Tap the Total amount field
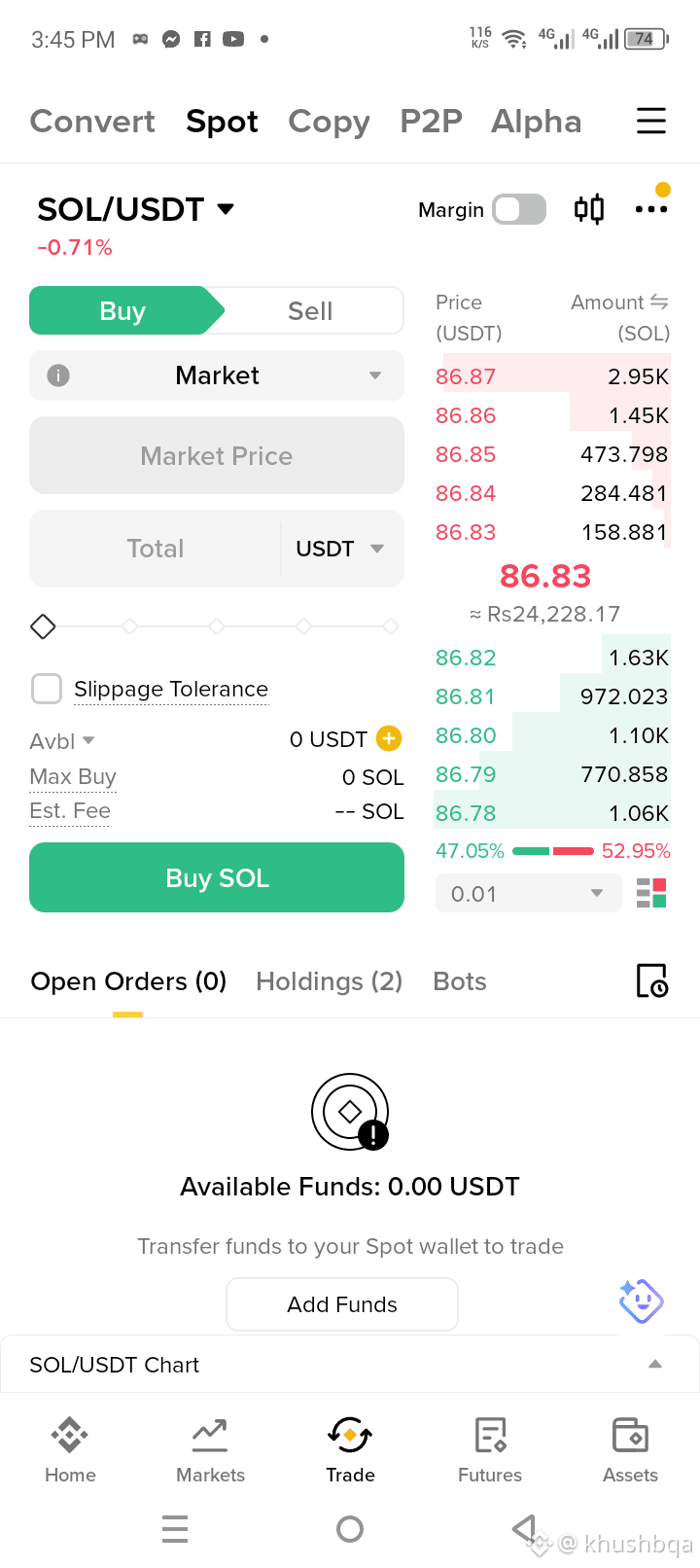The width and height of the screenshot is (700, 1568). click(156, 549)
